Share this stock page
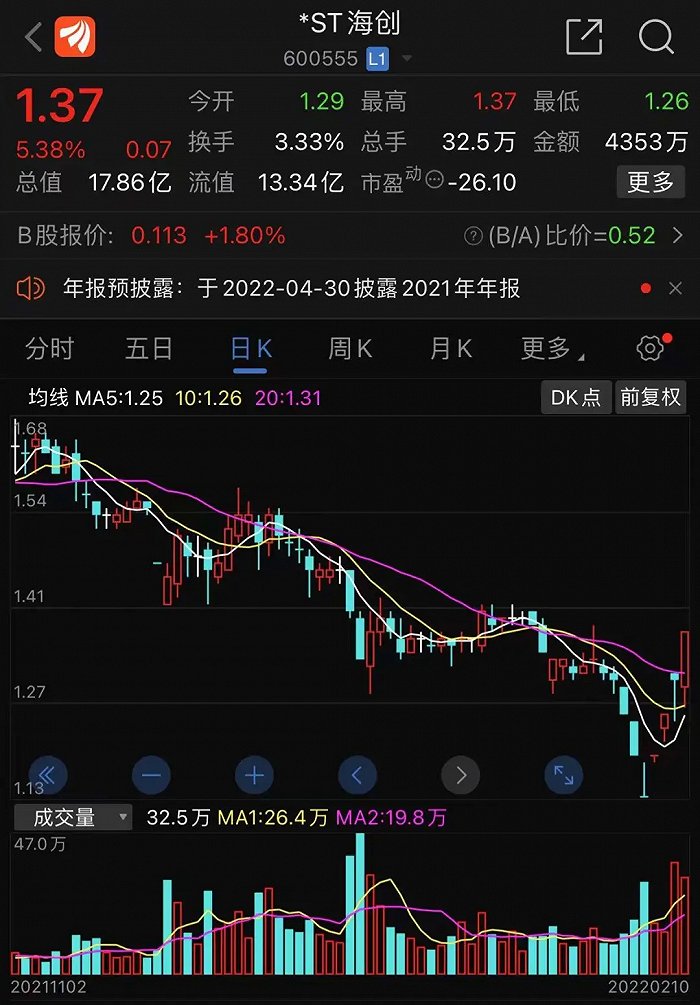The image size is (700, 1005). (x=584, y=38)
